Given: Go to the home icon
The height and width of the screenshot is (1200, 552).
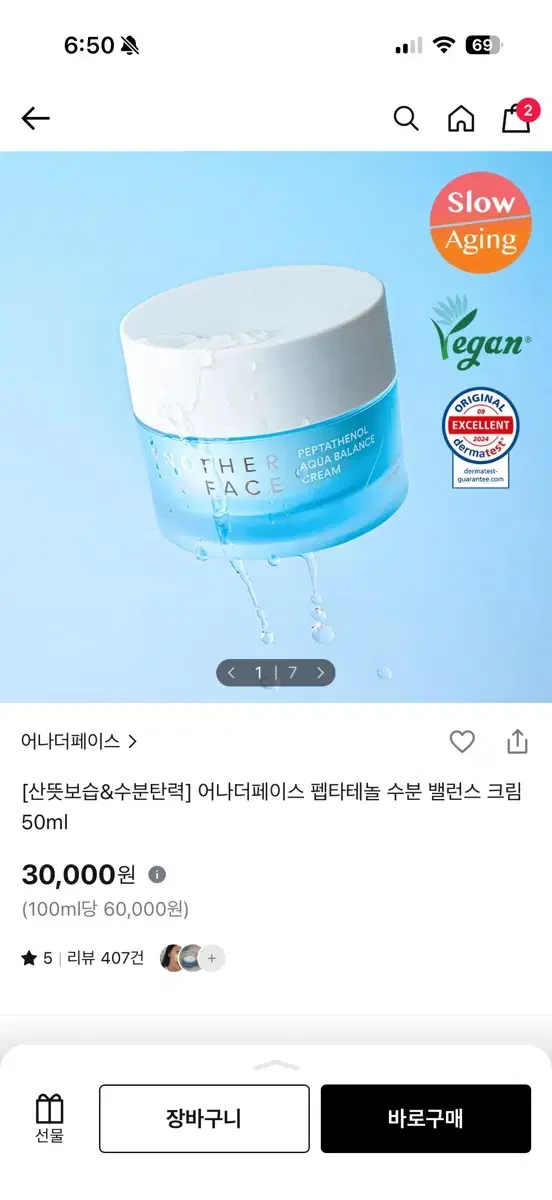Looking at the screenshot, I should coord(461,119).
